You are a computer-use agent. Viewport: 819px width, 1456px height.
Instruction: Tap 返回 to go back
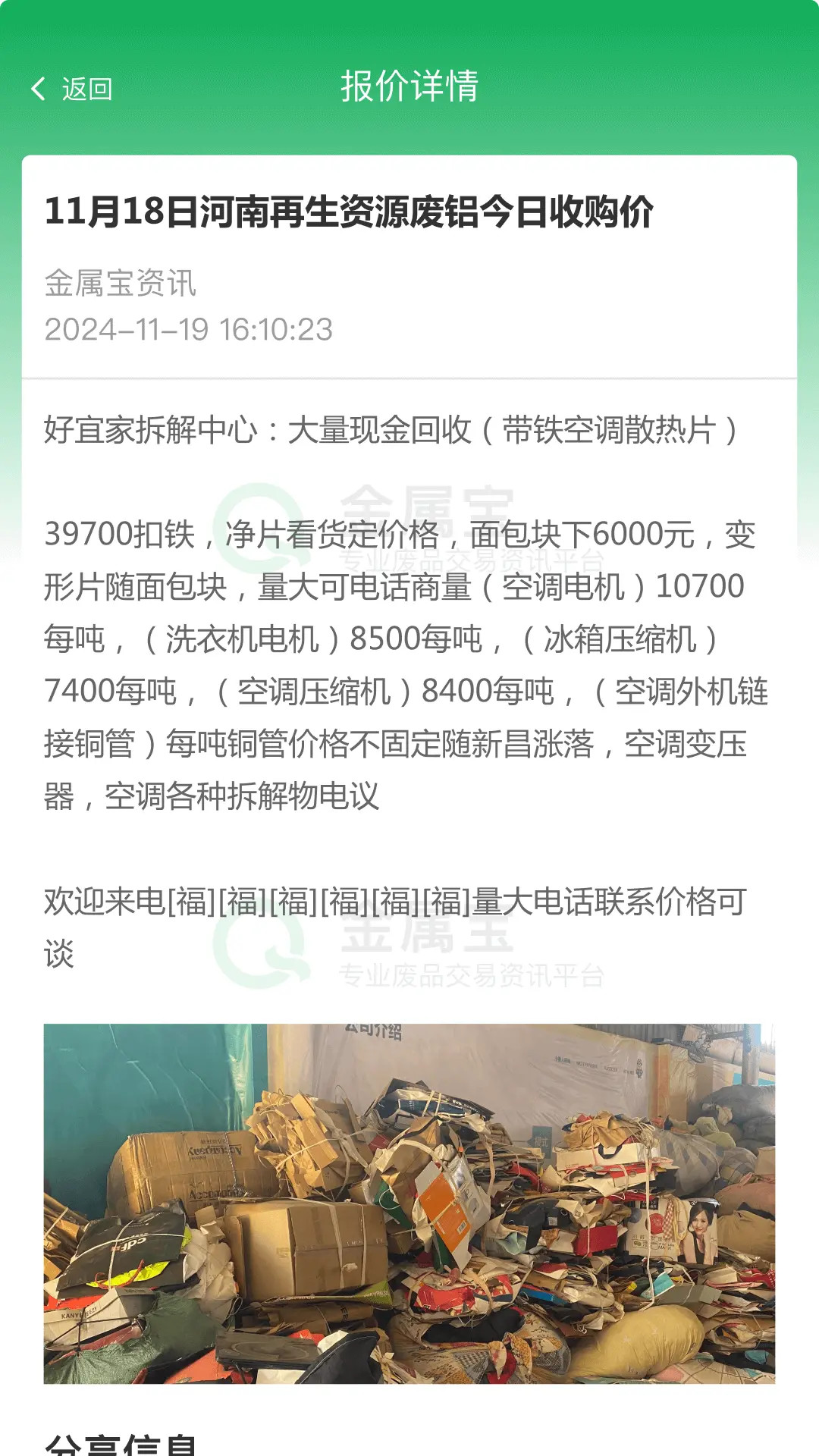coord(86,89)
